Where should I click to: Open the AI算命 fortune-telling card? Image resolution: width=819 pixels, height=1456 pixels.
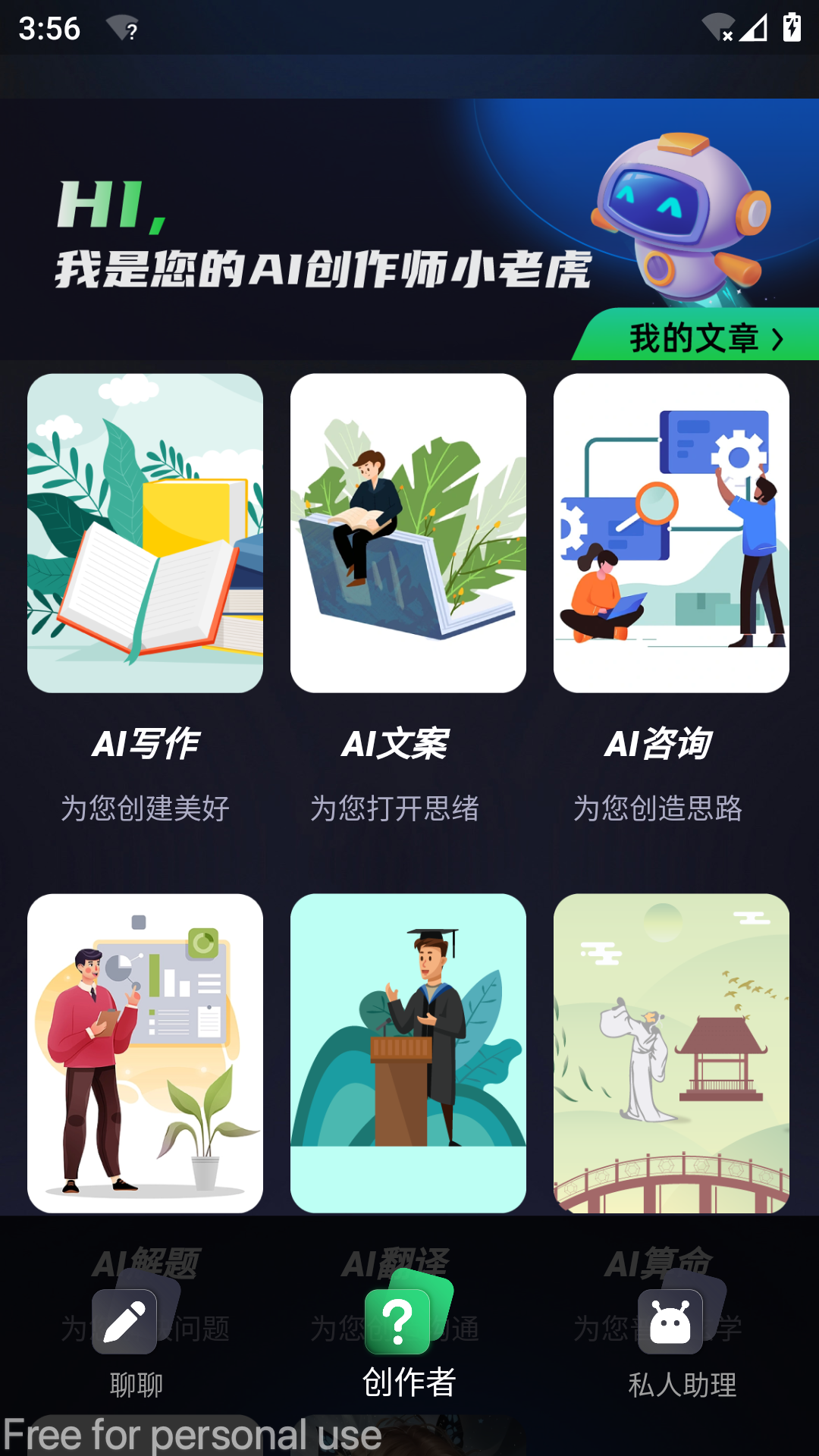(x=671, y=1053)
